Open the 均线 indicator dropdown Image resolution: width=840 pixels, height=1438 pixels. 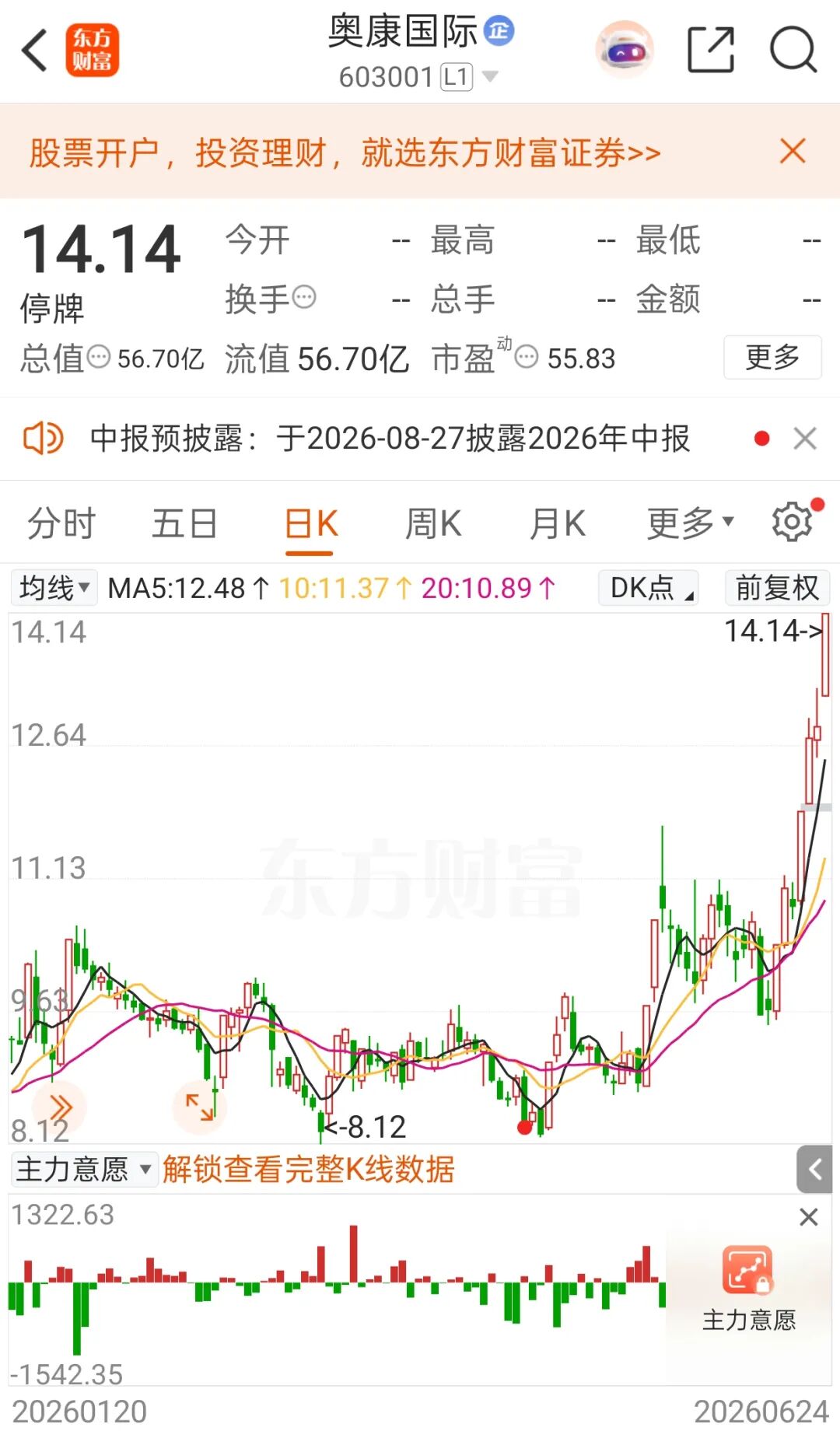point(54,588)
